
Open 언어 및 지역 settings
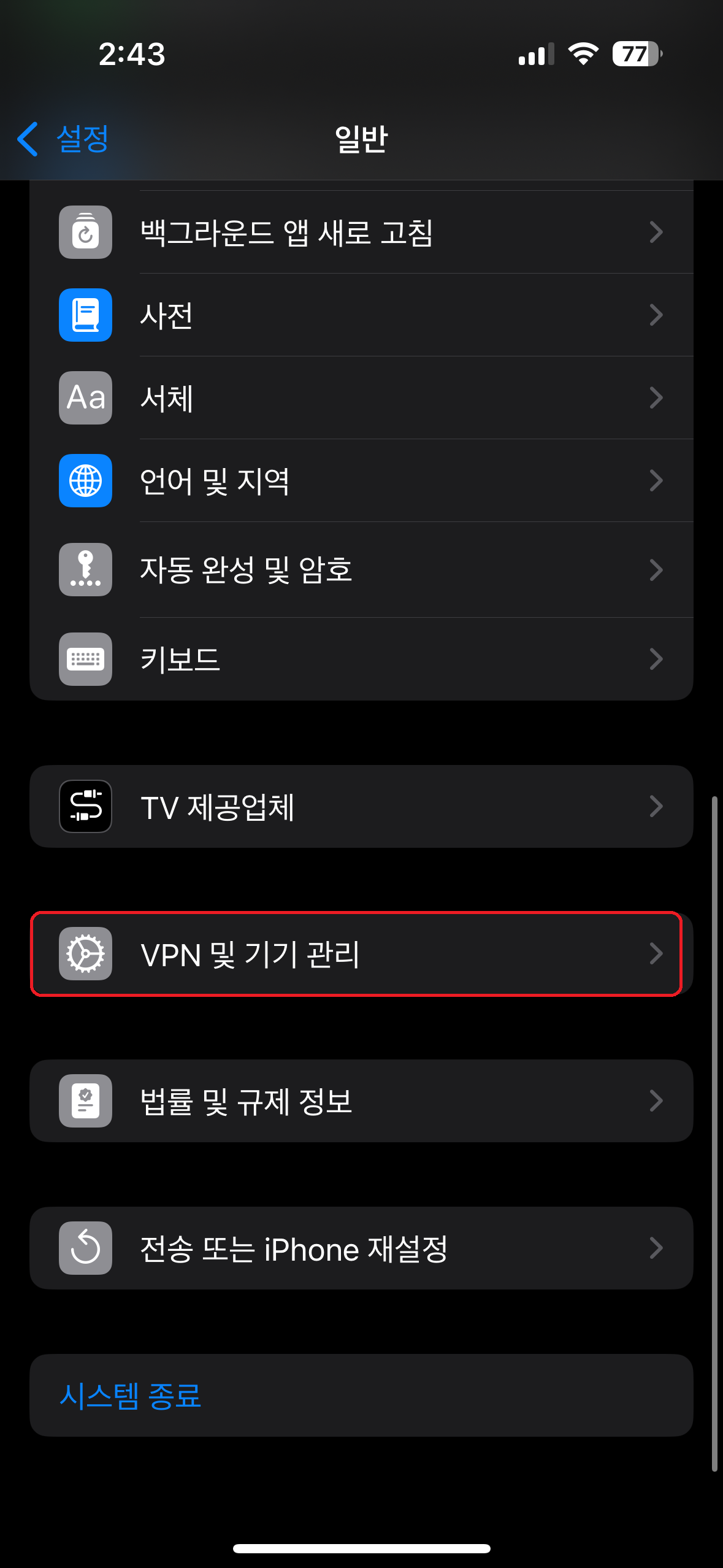[361, 481]
